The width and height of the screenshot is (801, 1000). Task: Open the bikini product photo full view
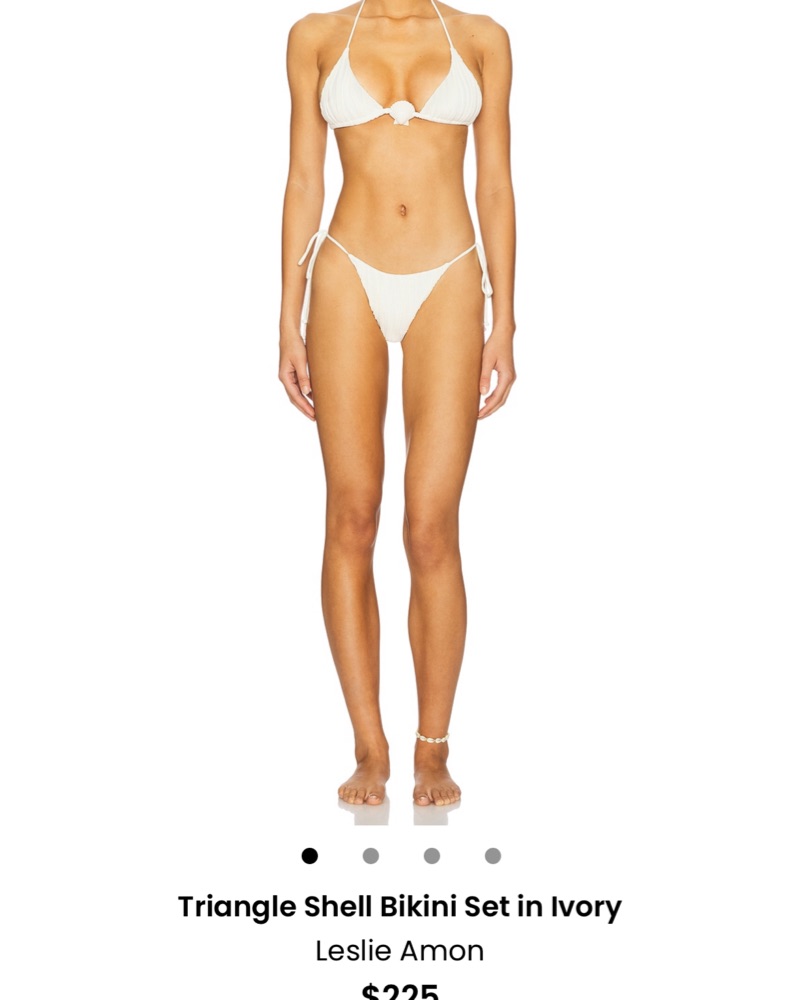pyautogui.click(x=400, y=410)
